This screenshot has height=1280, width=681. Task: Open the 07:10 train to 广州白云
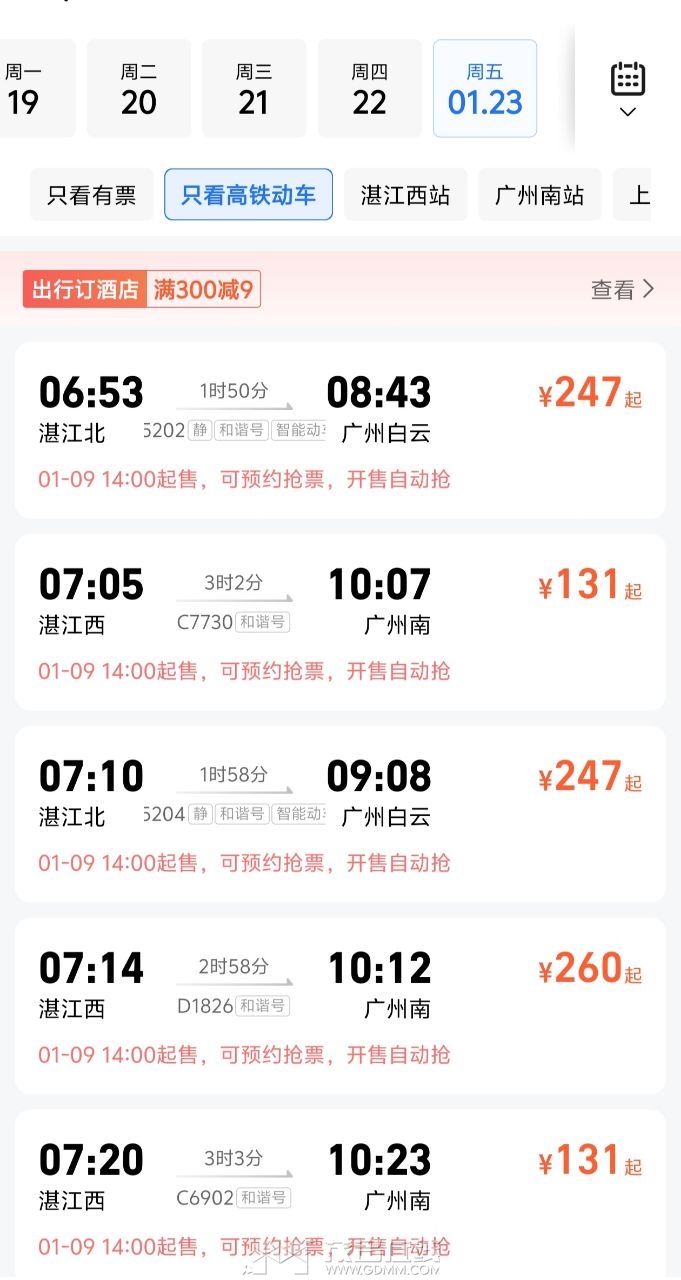pyautogui.click(x=340, y=814)
